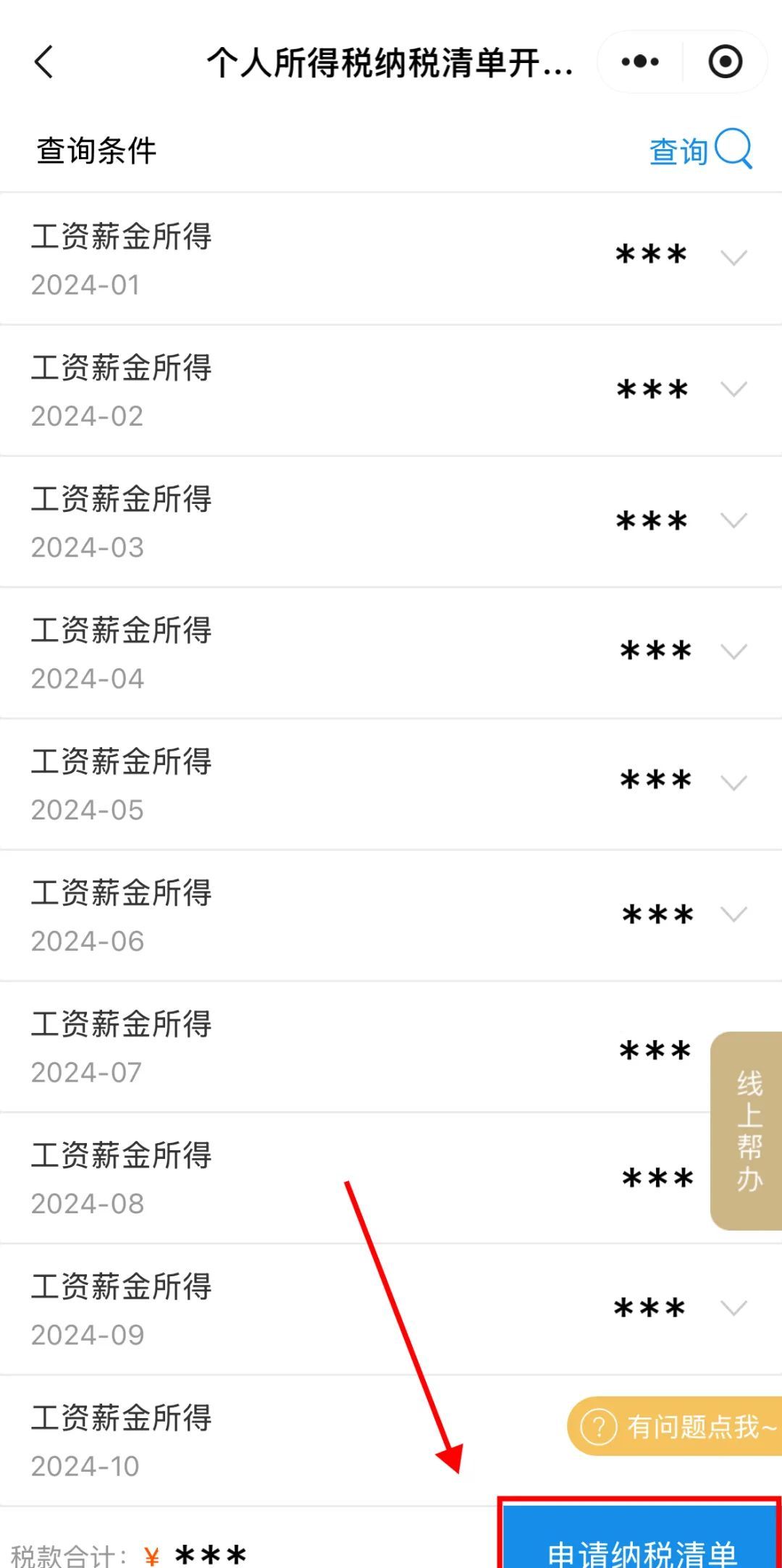782x1568 pixels.
Task: Open the 2024-08 工资薪金所得 record
Action: 355,1179
